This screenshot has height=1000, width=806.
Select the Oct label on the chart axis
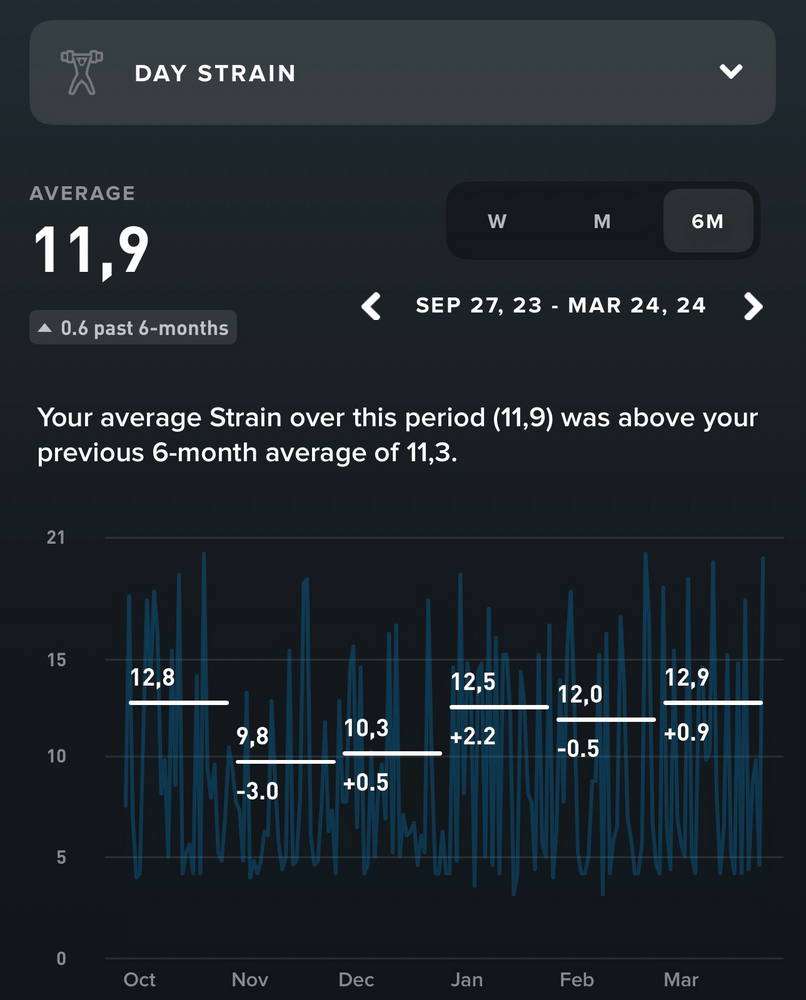[x=139, y=980]
